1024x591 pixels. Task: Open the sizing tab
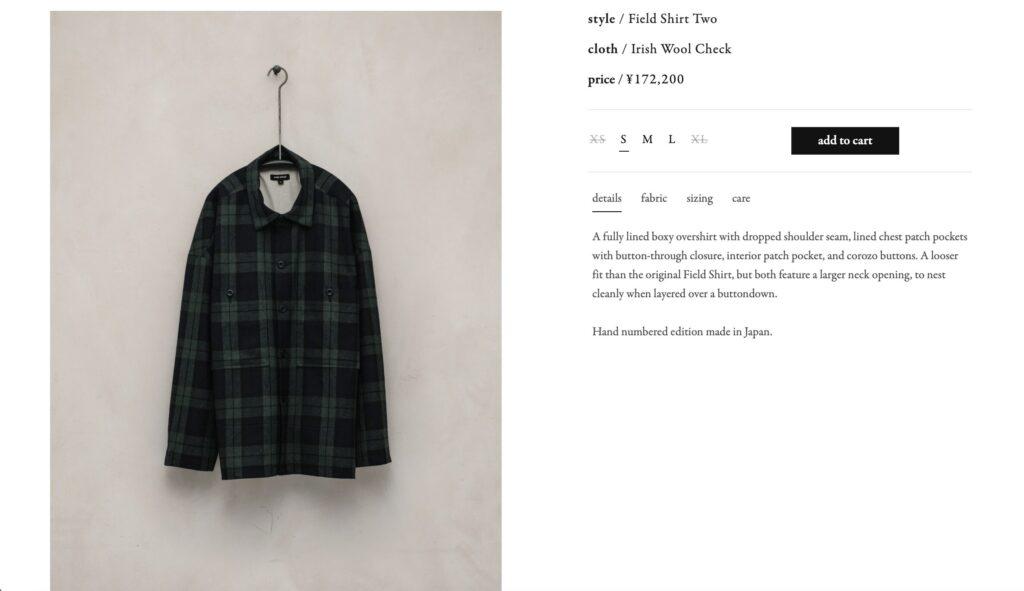[x=699, y=198]
